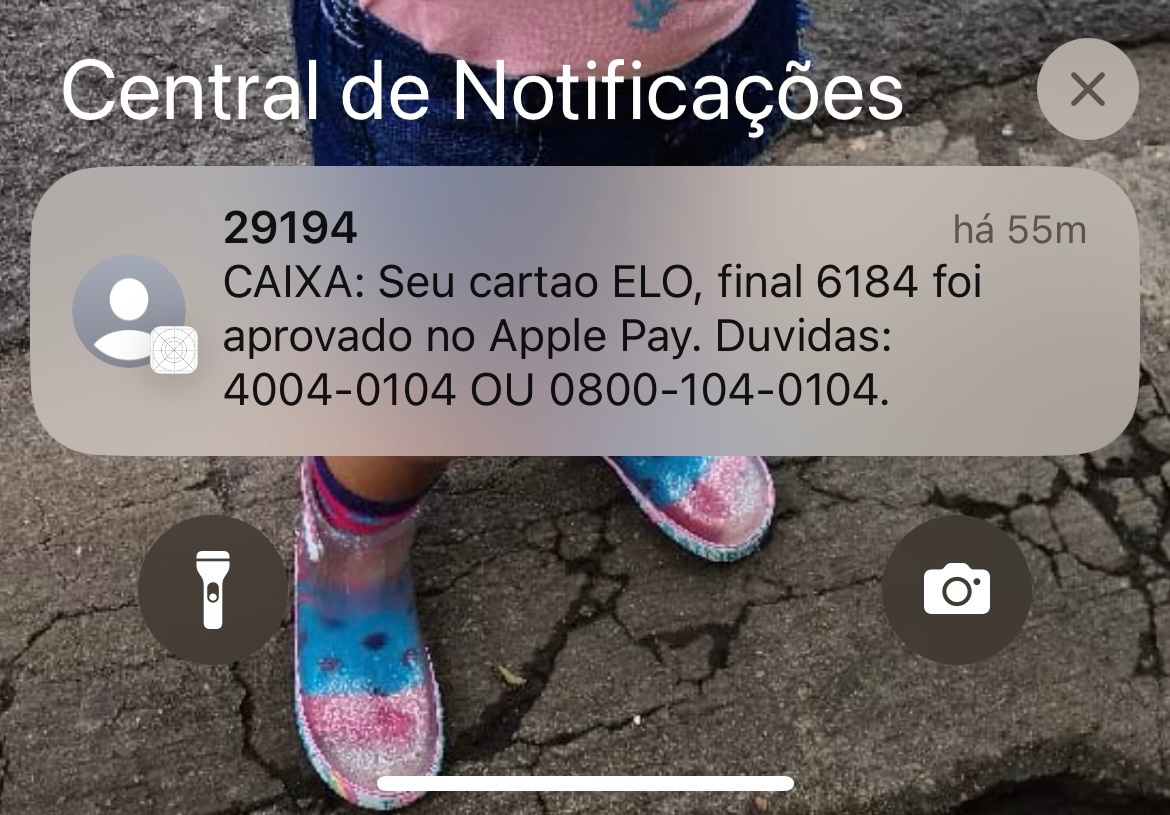Turn on the flashlight
The width and height of the screenshot is (1170, 815).
[x=213, y=590]
